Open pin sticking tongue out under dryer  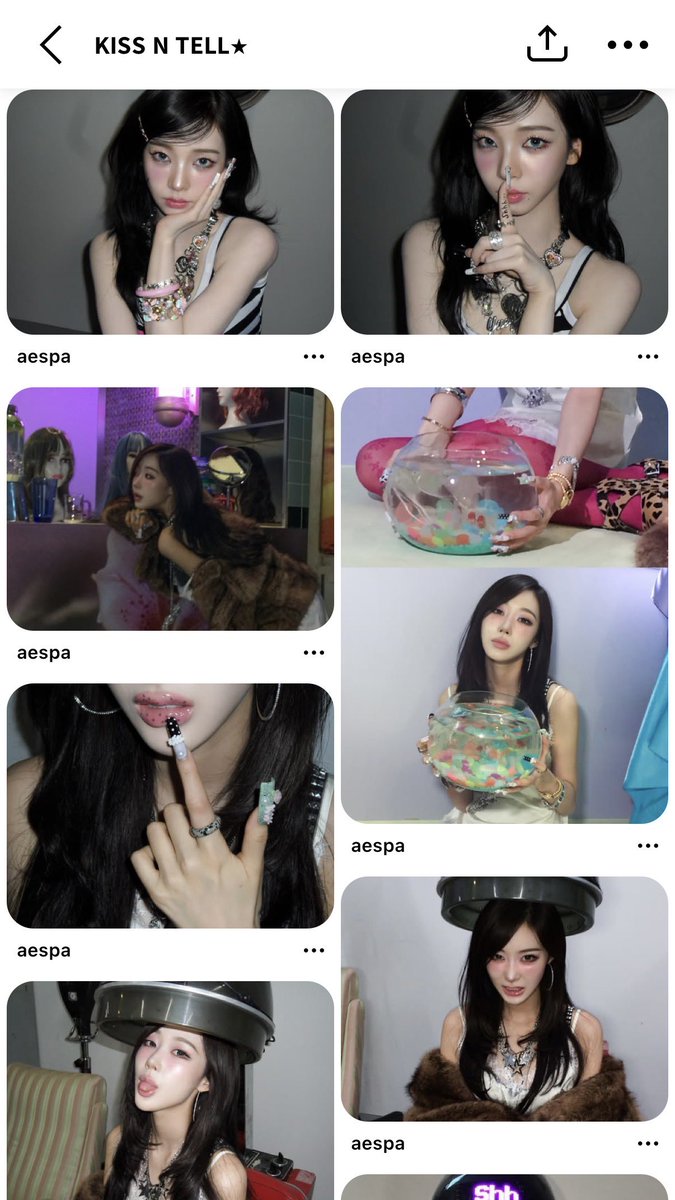click(170, 1090)
